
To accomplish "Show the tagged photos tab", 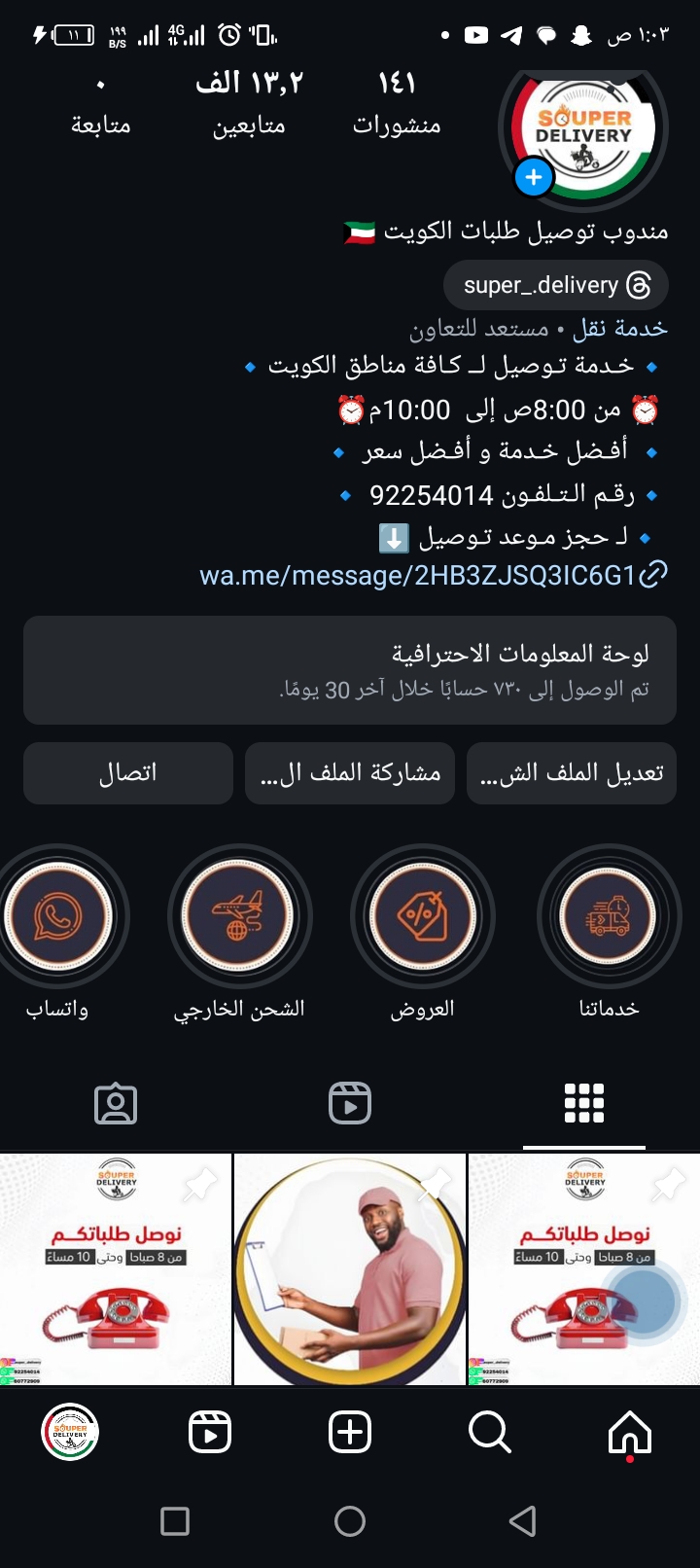I will tap(116, 1104).
